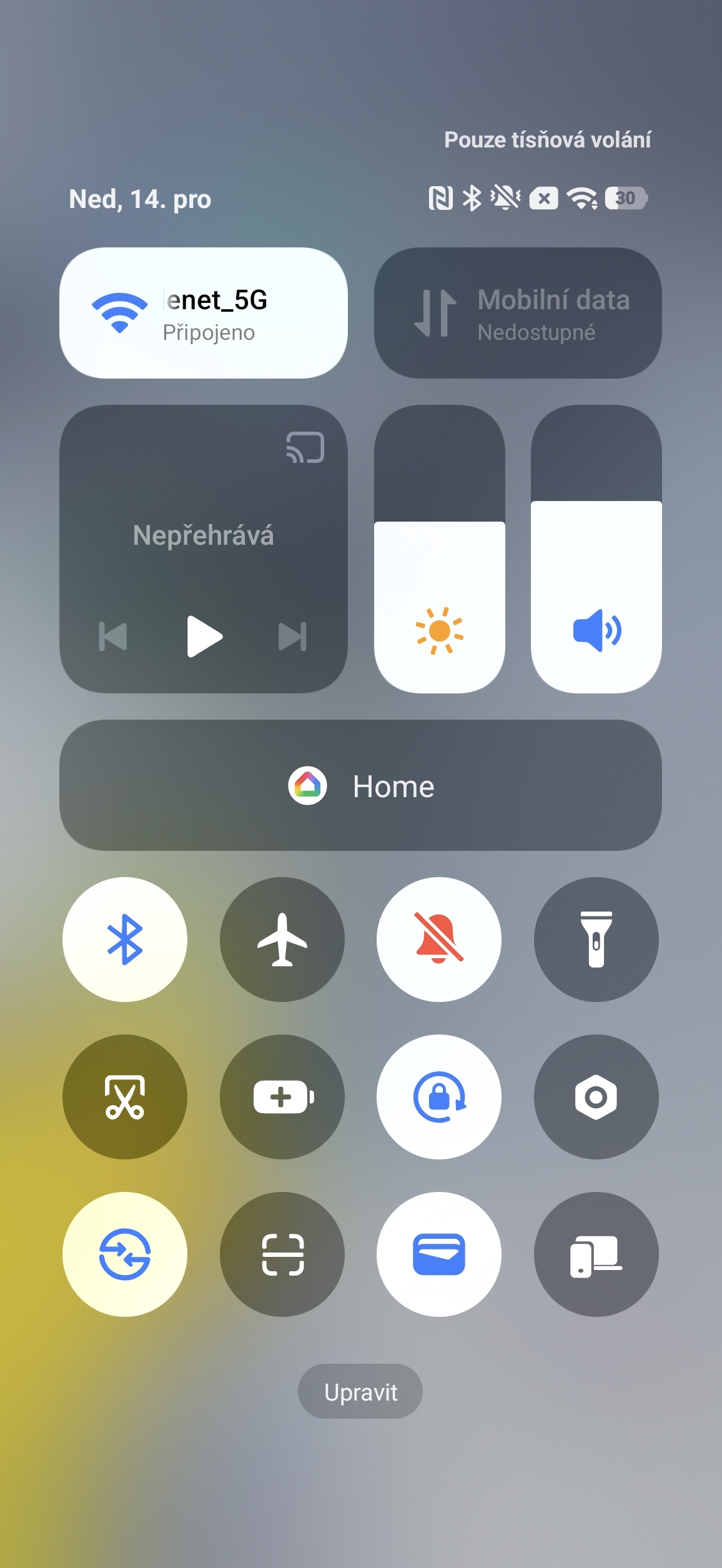Open the cast icon in the media card

305,447
